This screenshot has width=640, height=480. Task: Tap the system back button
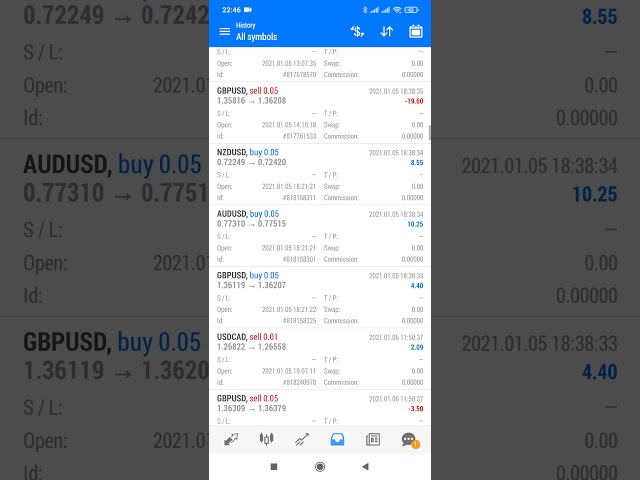tap(365, 466)
